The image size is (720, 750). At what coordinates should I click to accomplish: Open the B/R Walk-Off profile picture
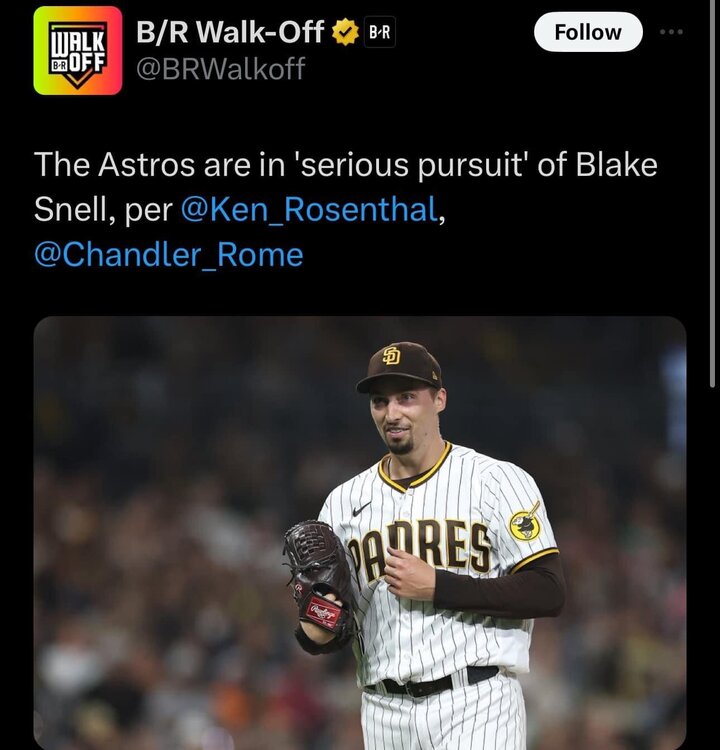[77, 50]
